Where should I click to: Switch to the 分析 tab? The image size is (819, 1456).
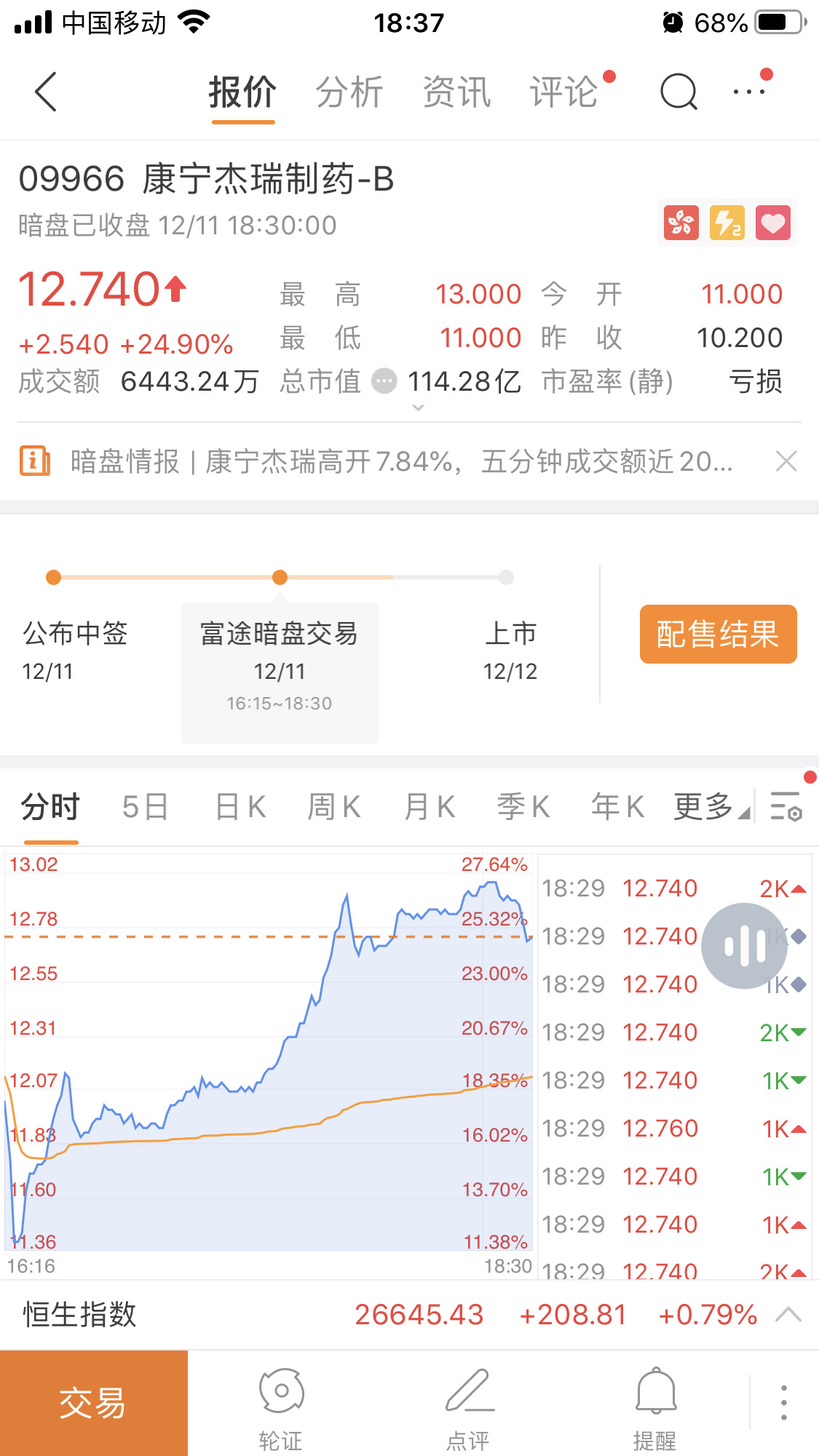coord(349,92)
